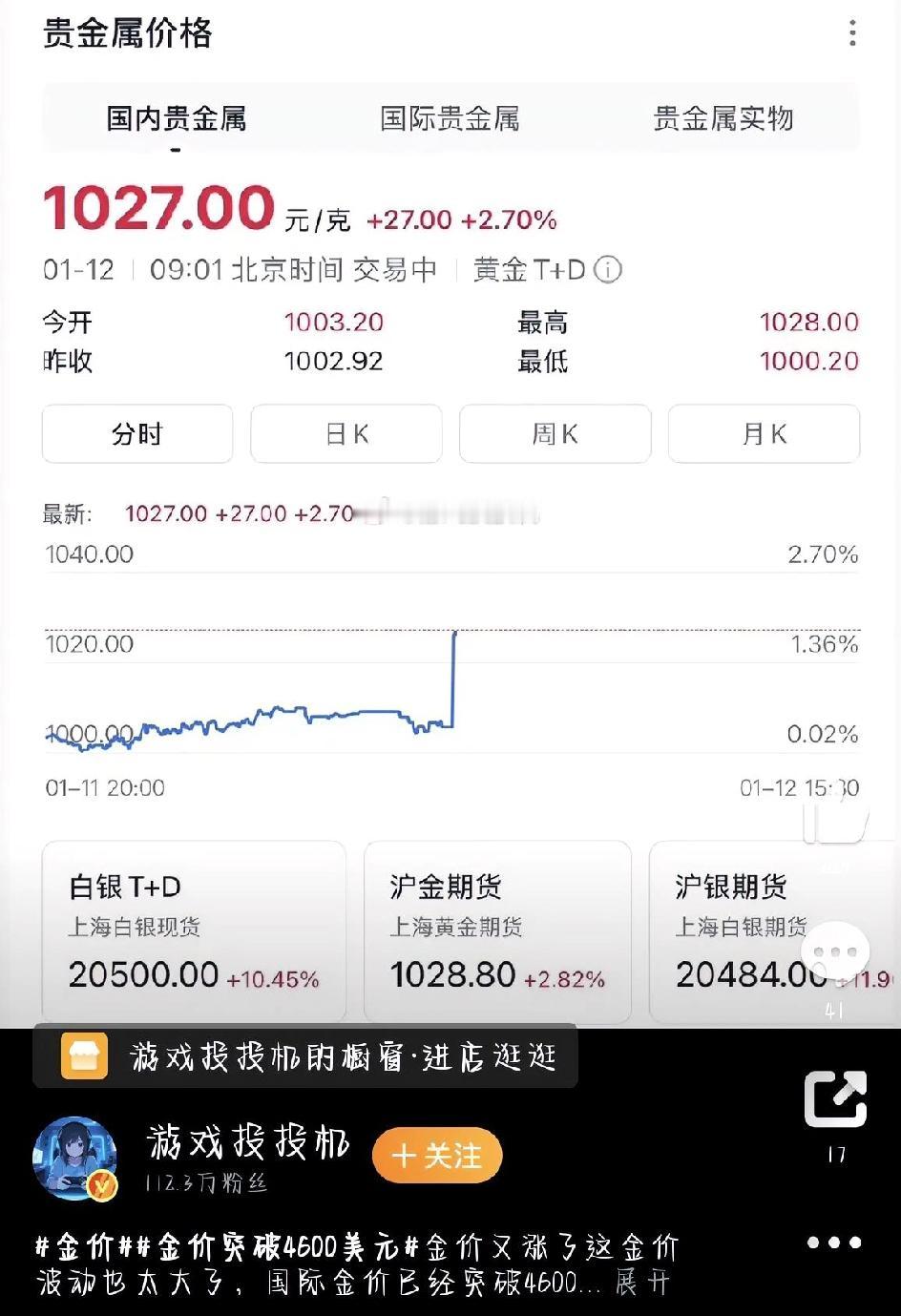This screenshot has height=1316, width=901.
Task: Tap the info icon next to 黄金T+D
Action: coord(608,270)
